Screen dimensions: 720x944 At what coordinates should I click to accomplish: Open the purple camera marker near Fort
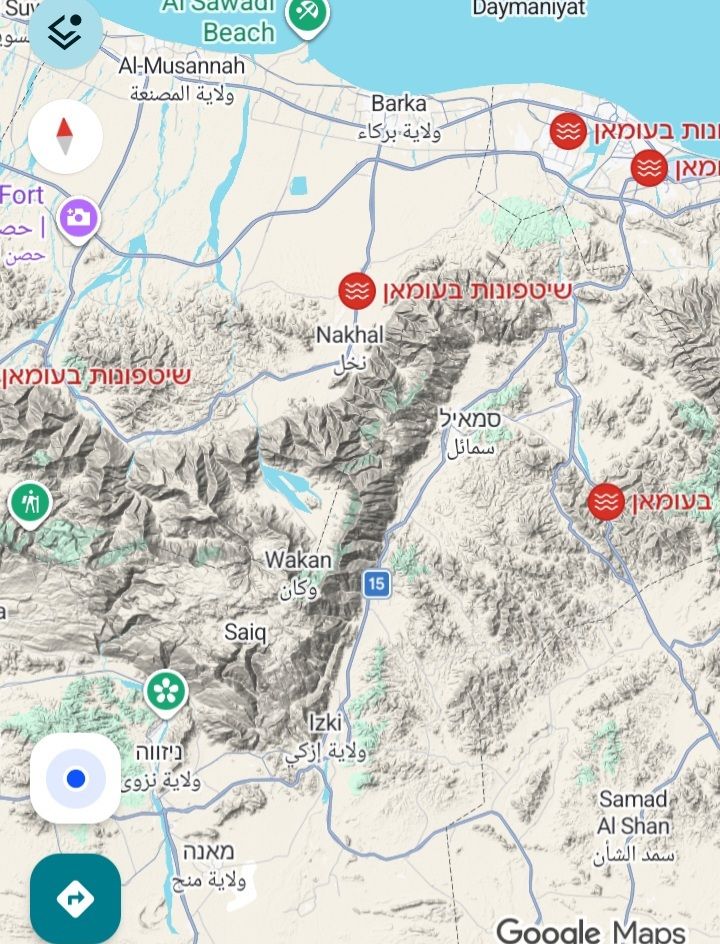[x=78, y=217]
